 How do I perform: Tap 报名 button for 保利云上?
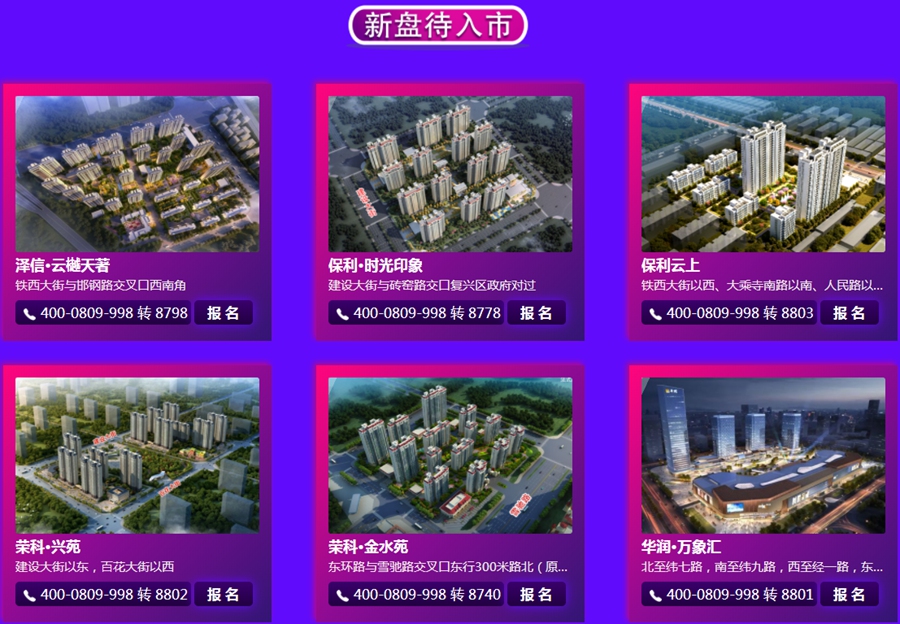[849, 313]
